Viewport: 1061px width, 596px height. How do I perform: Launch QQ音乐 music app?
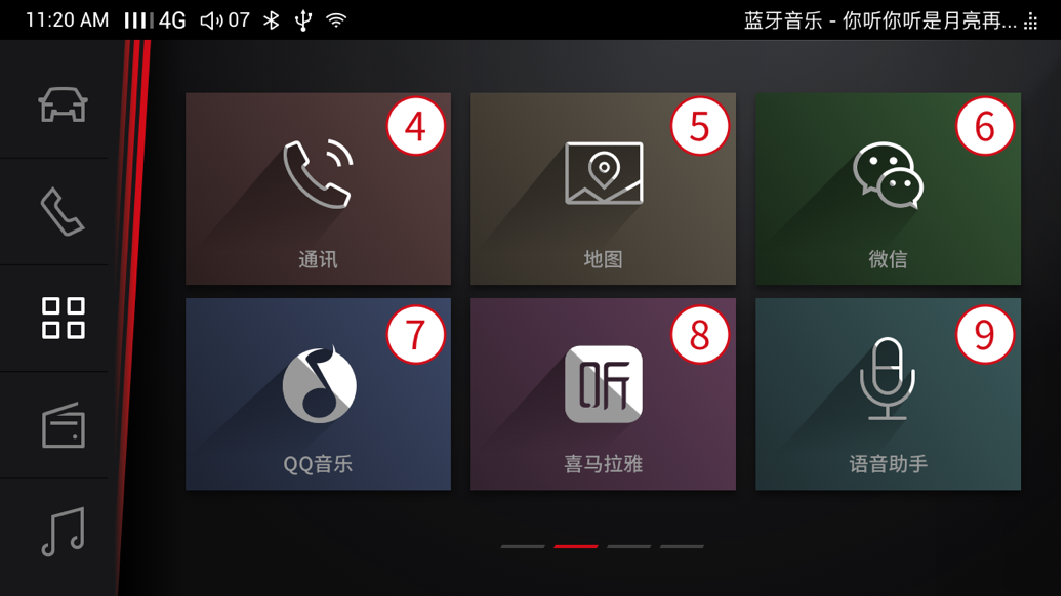point(318,394)
